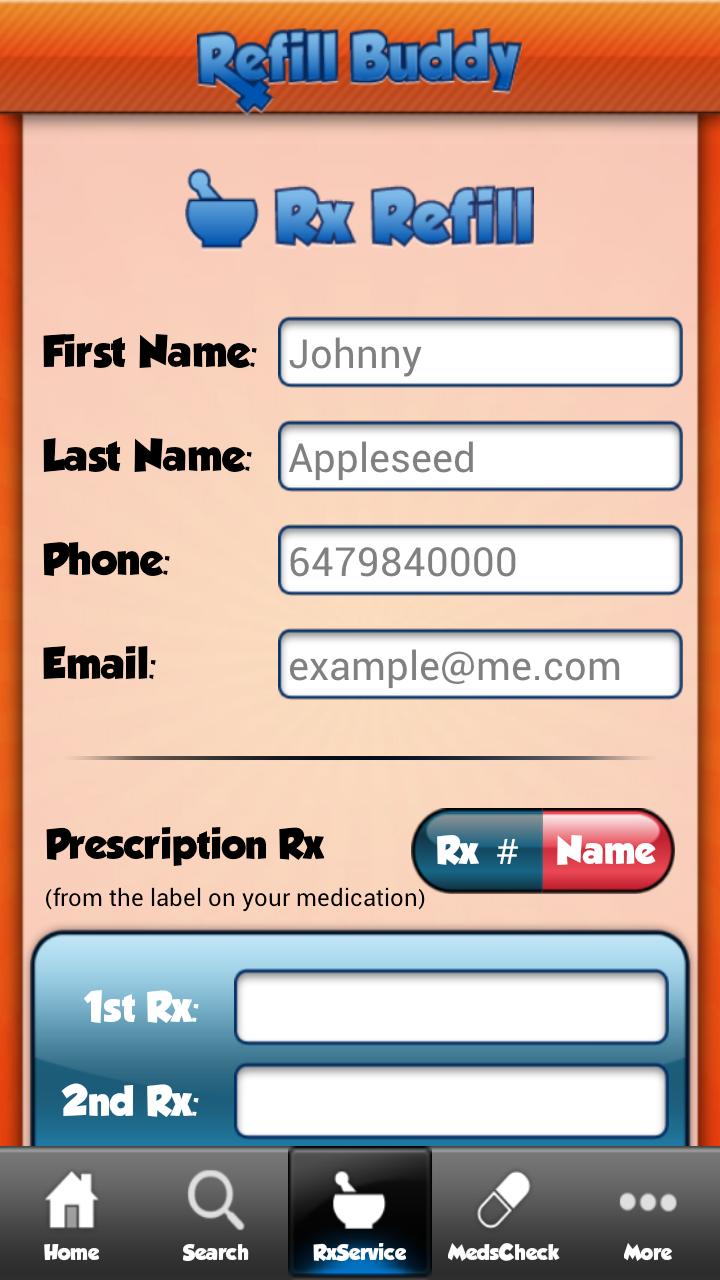Enter text in the Last Name field
This screenshot has height=1280, width=720.
coord(480,457)
